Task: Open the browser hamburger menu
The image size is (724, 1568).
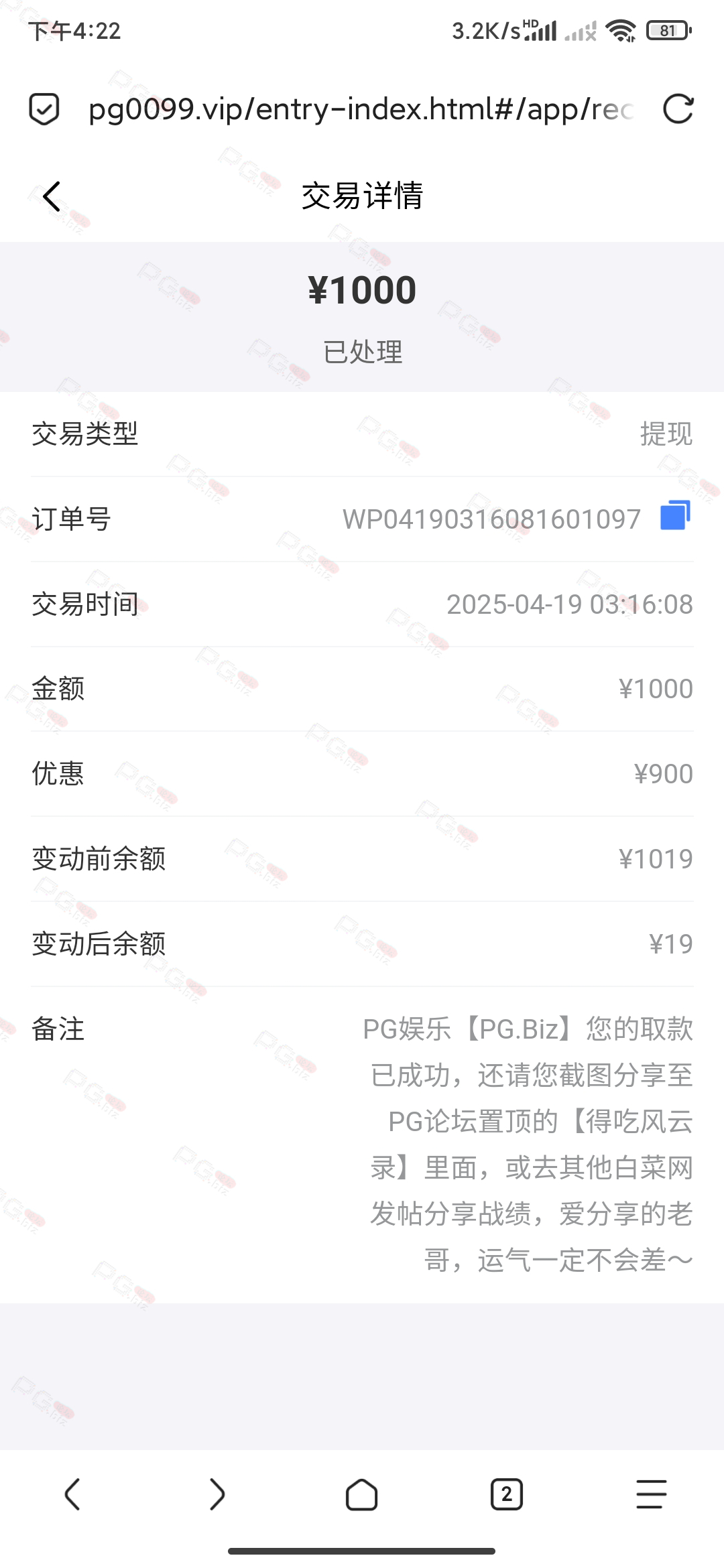Action: coord(652,1494)
